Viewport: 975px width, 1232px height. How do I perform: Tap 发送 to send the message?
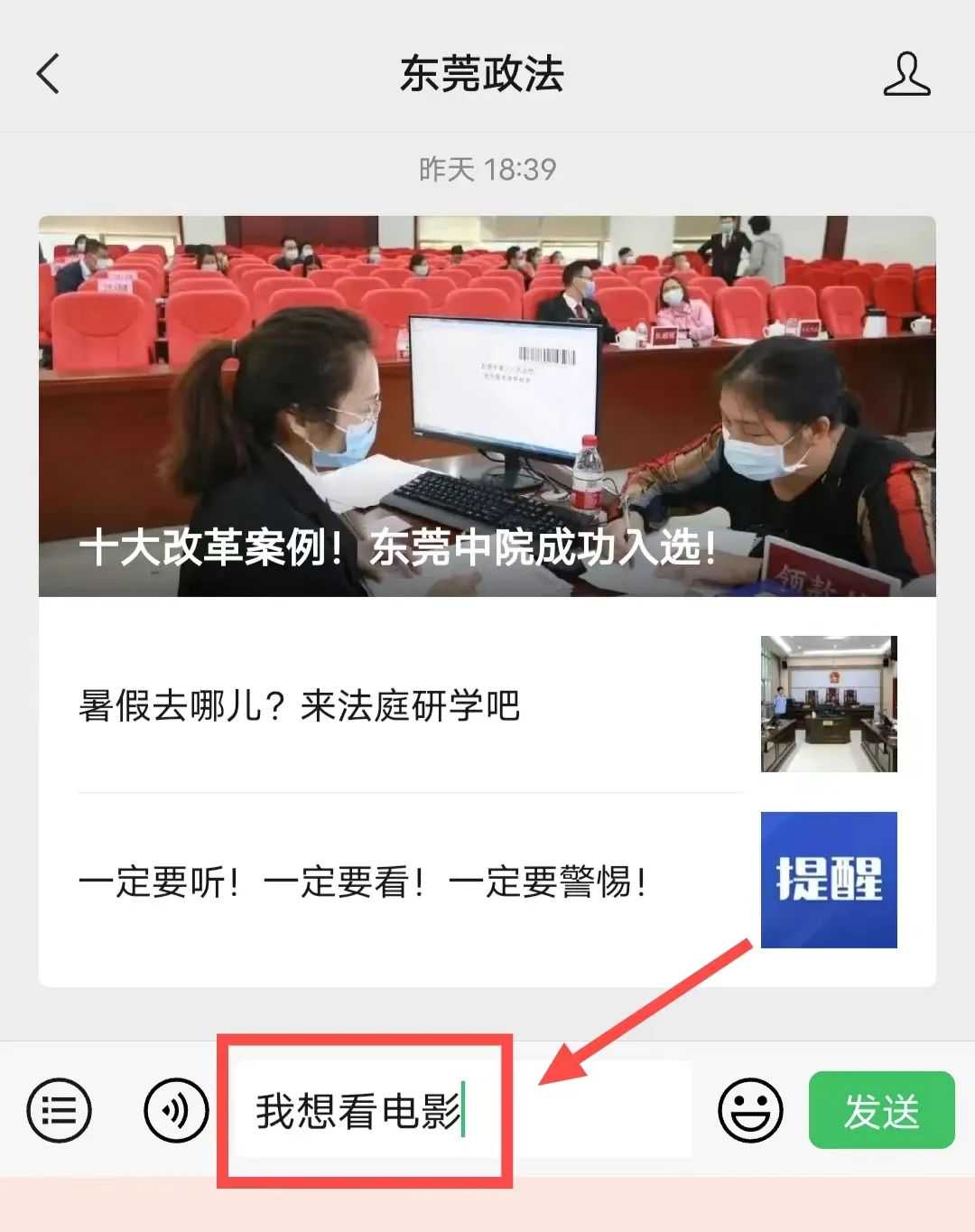[881, 1110]
